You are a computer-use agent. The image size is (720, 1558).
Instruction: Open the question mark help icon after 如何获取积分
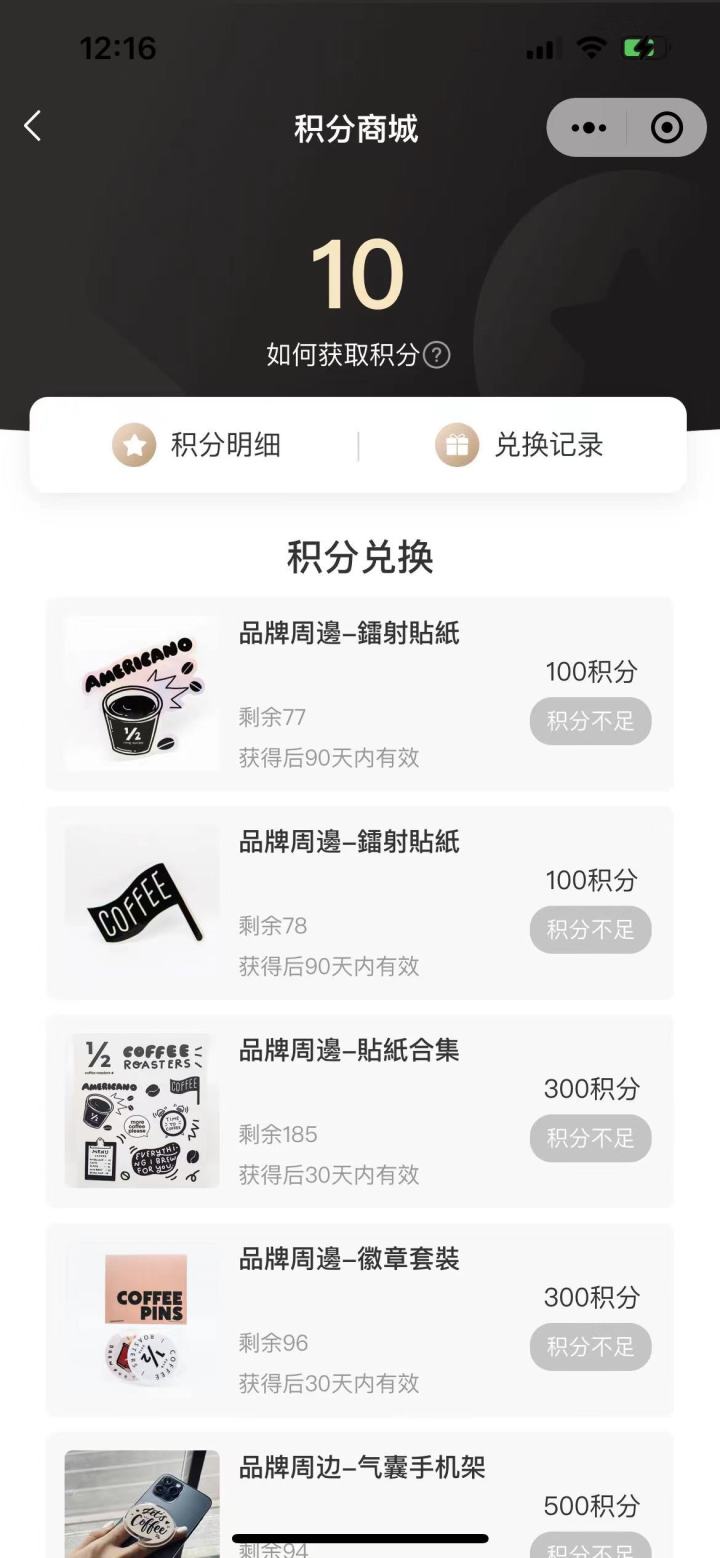[x=437, y=354]
